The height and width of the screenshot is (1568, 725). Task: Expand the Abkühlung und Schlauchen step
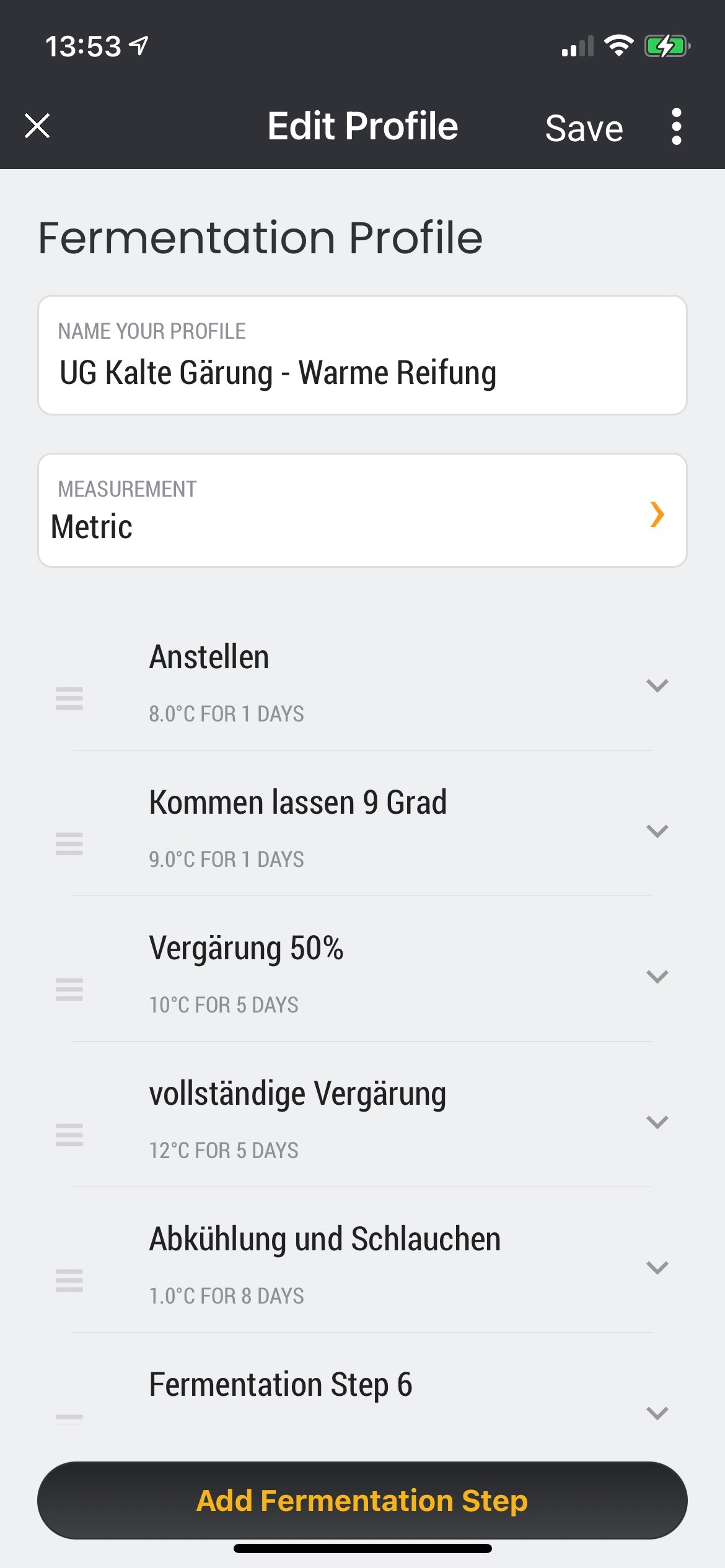(x=657, y=1268)
